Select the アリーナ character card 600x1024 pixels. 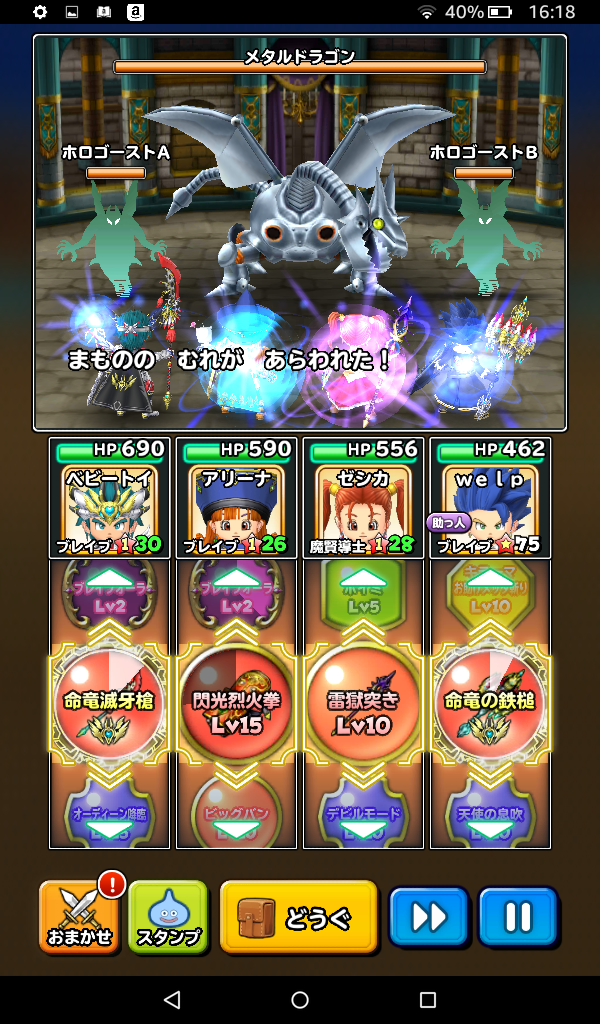click(x=236, y=498)
